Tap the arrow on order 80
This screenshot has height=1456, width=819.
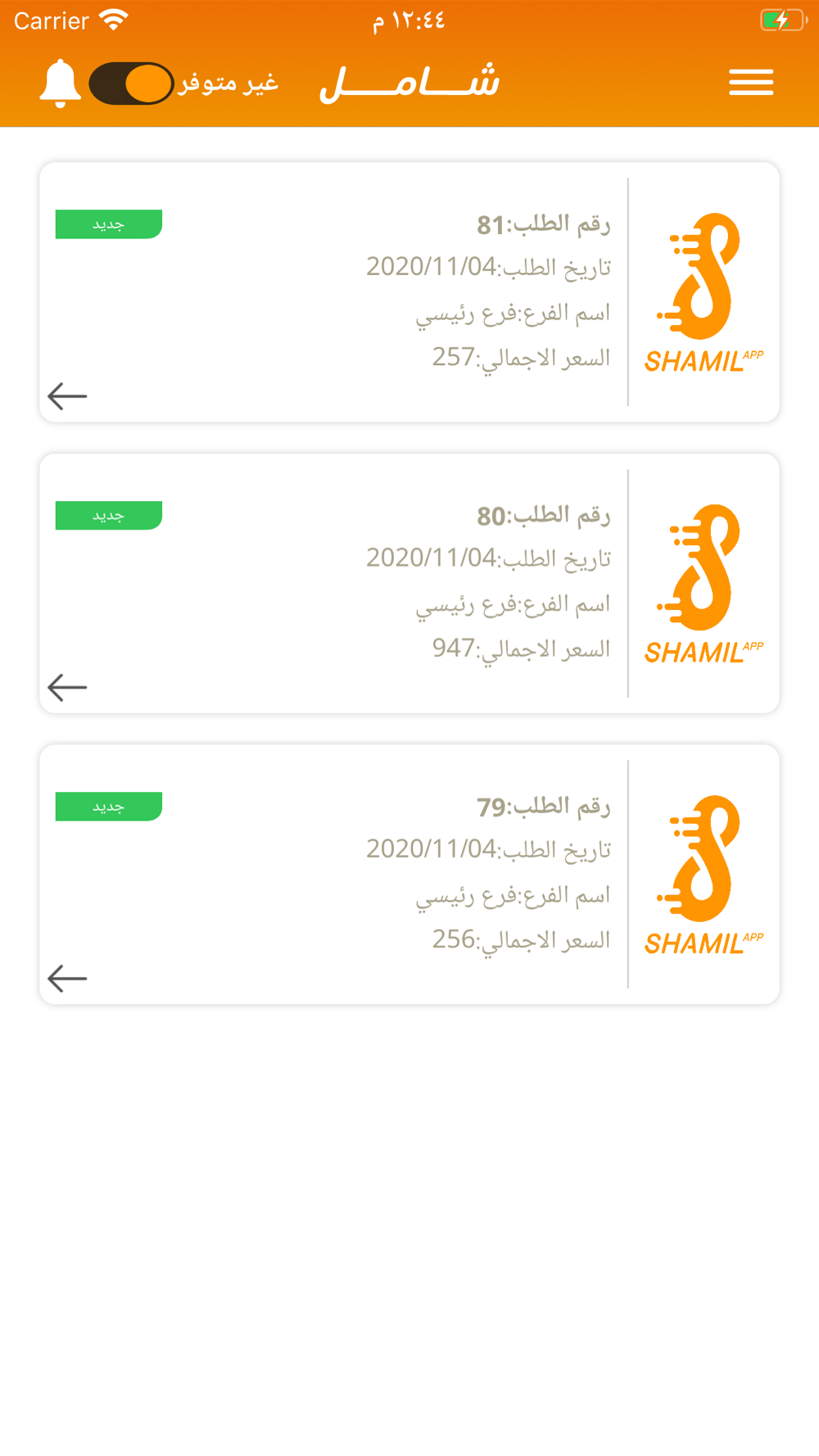click(67, 688)
